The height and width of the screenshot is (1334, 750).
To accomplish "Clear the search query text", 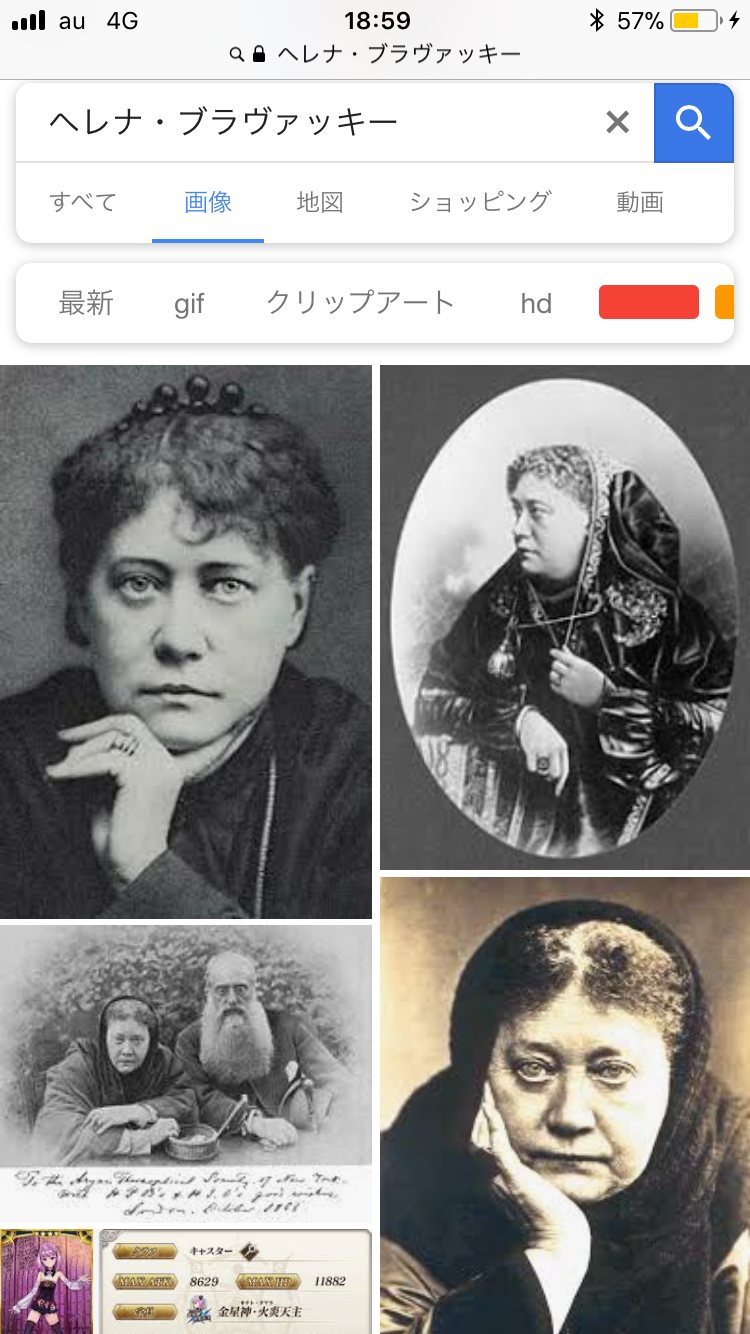I will (x=617, y=123).
